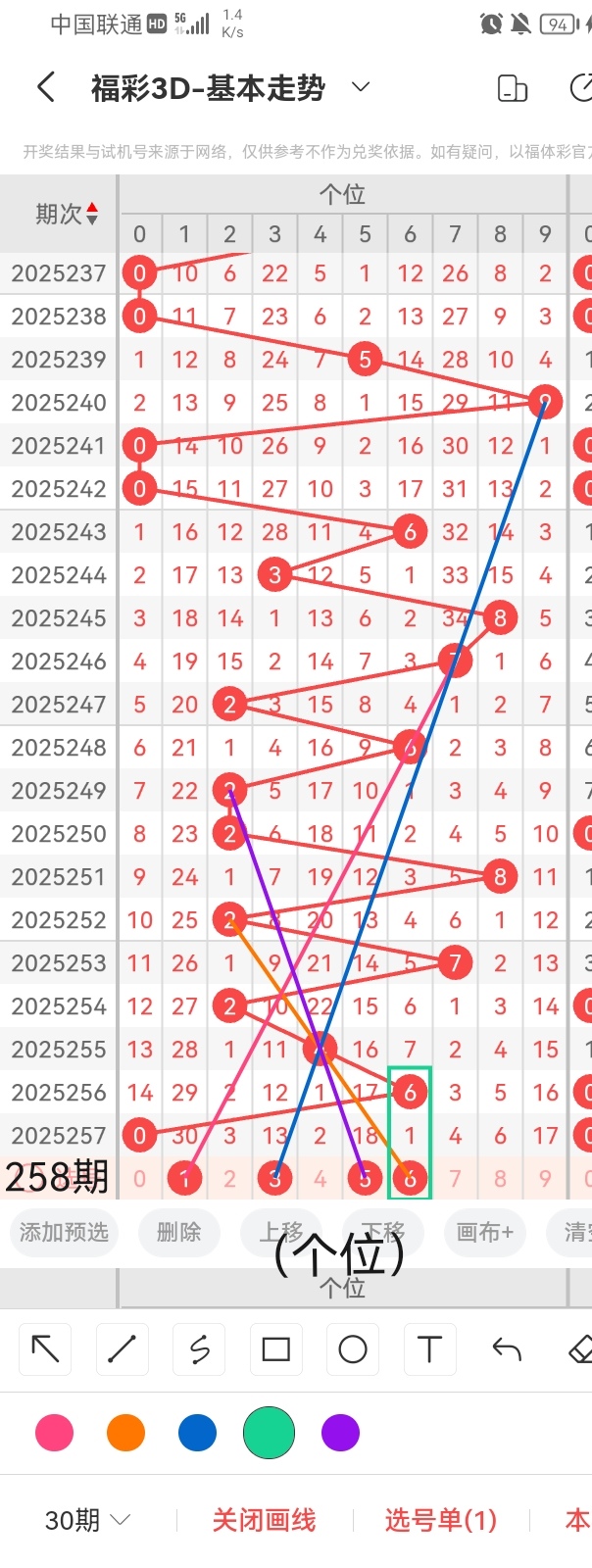Image resolution: width=592 pixels, height=1568 pixels.
Task: Go back using the top-left arrow
Action: [x=45, y=87]
